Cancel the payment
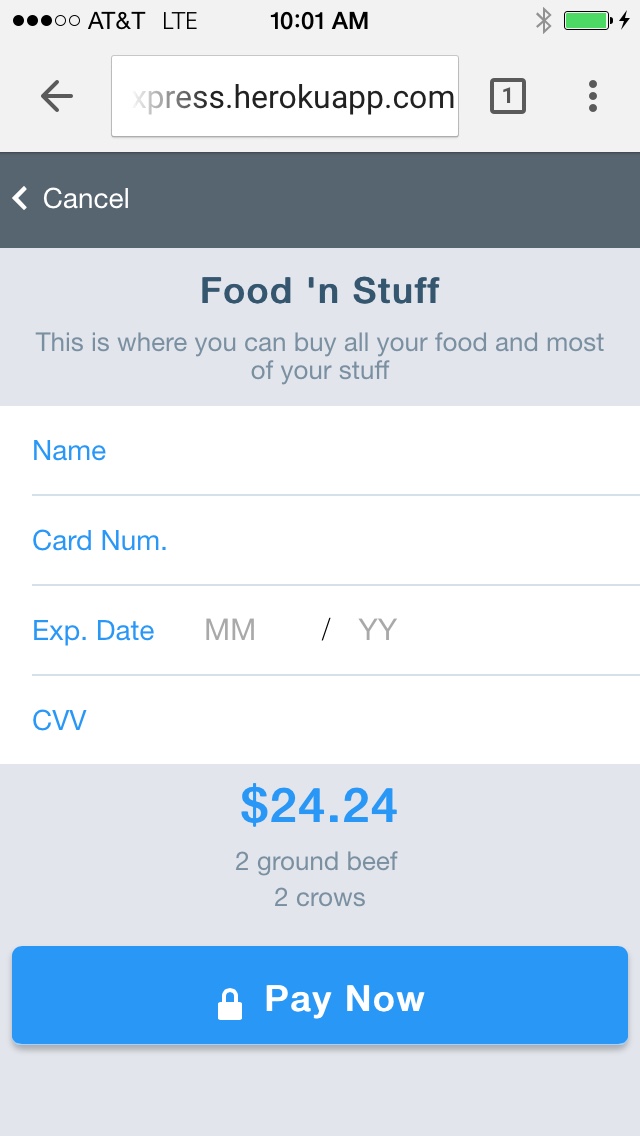 71,199
